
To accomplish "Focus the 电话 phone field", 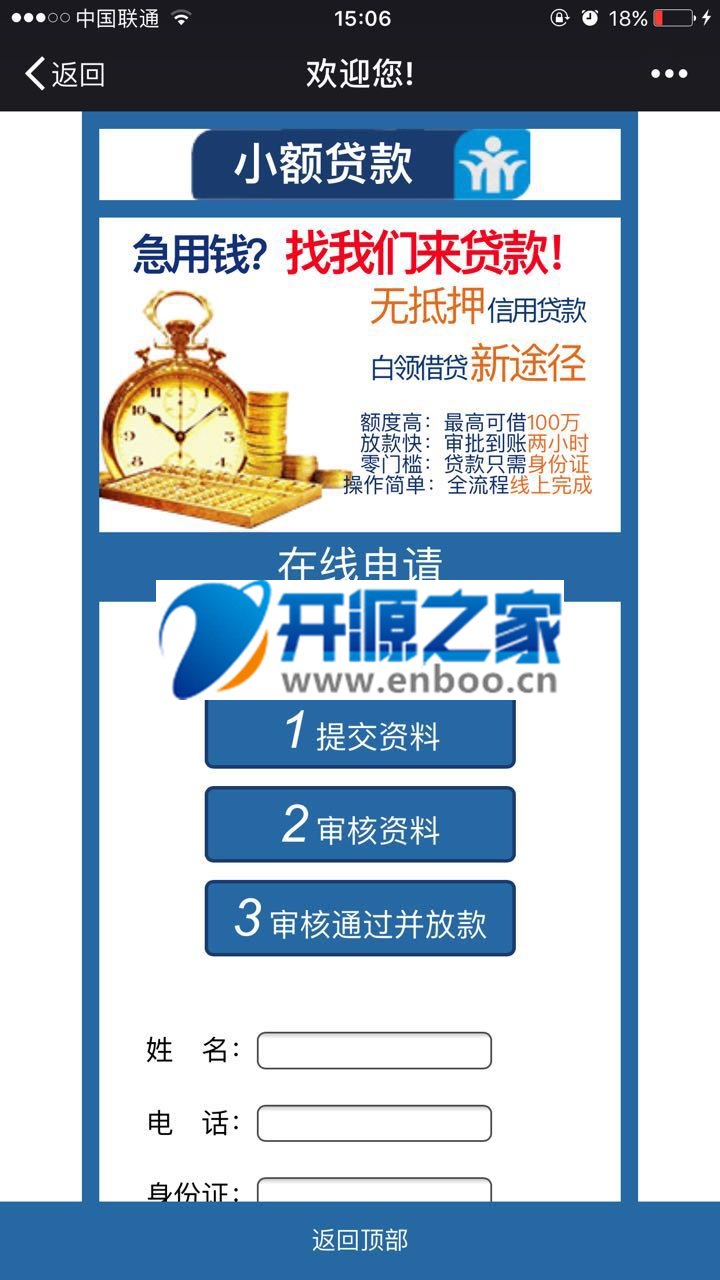I will (374, 1124).
